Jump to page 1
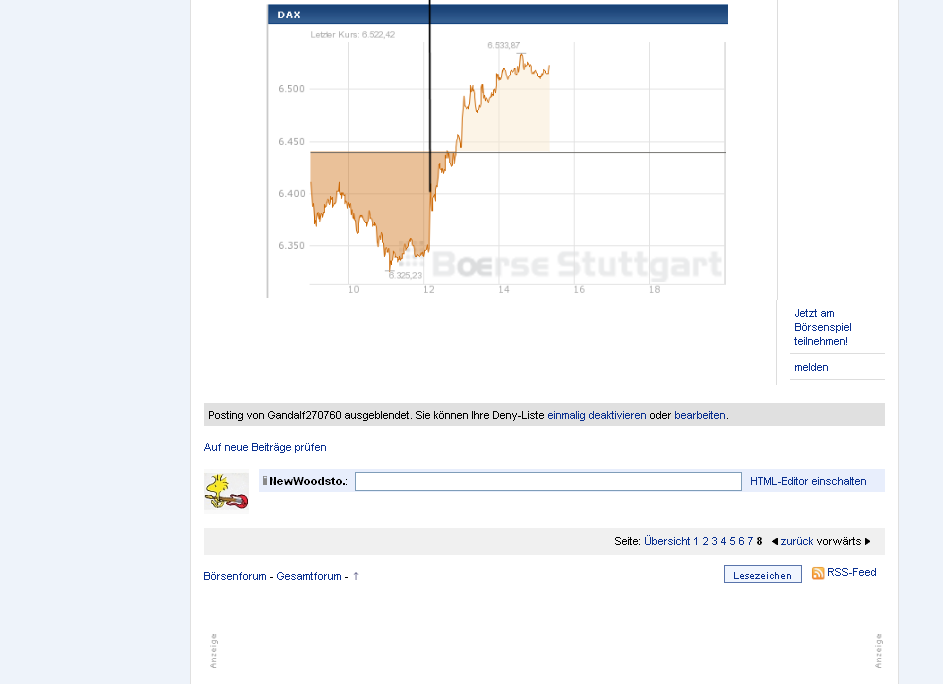 tap(697, 541)
